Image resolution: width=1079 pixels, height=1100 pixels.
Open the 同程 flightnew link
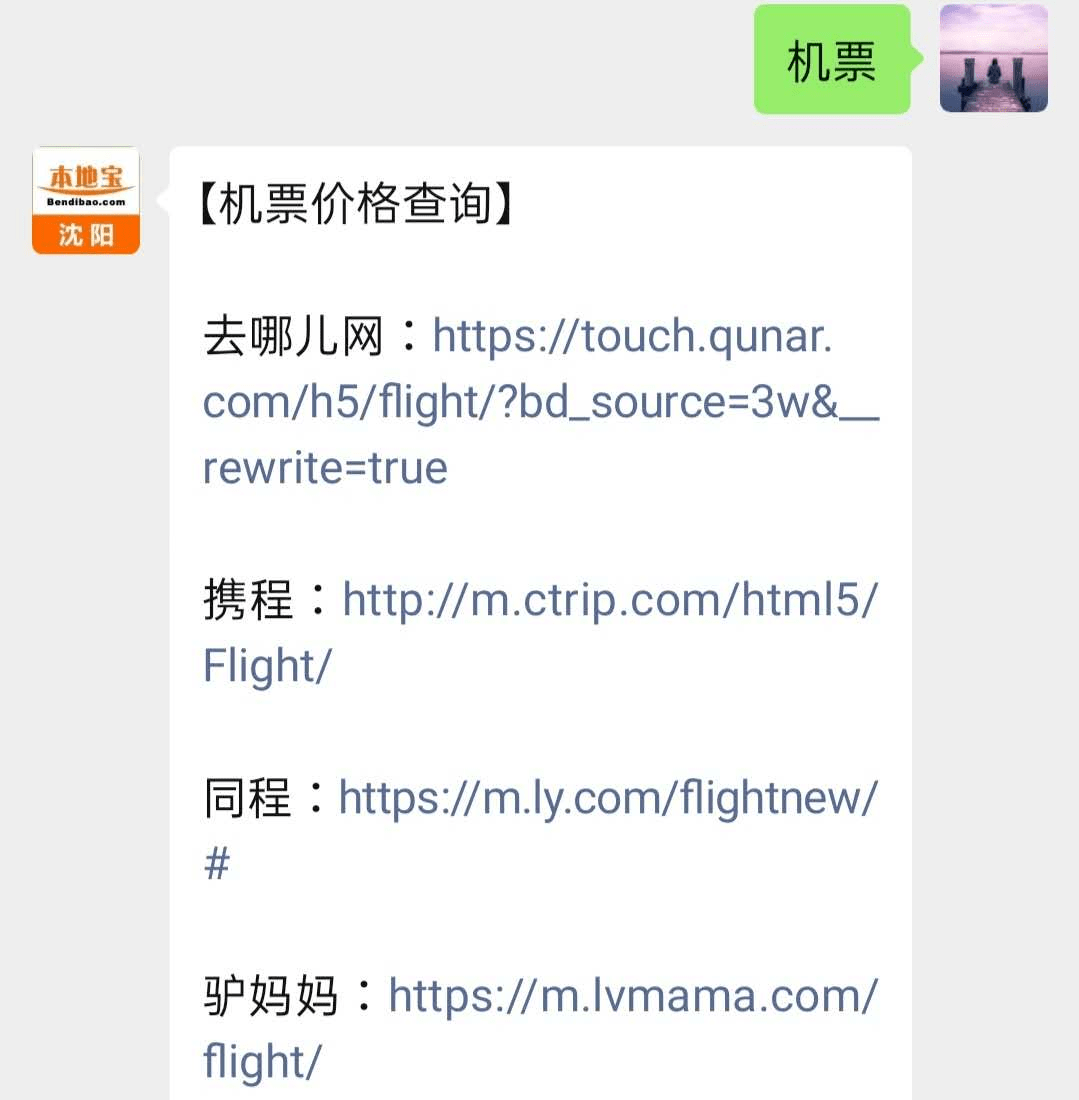click(x=608, y=798)
